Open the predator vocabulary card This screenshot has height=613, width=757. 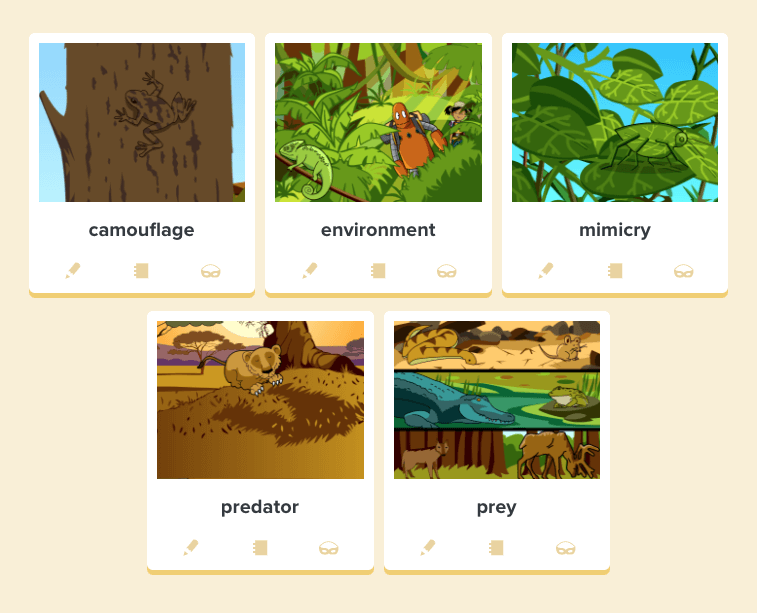coord(260,400)
